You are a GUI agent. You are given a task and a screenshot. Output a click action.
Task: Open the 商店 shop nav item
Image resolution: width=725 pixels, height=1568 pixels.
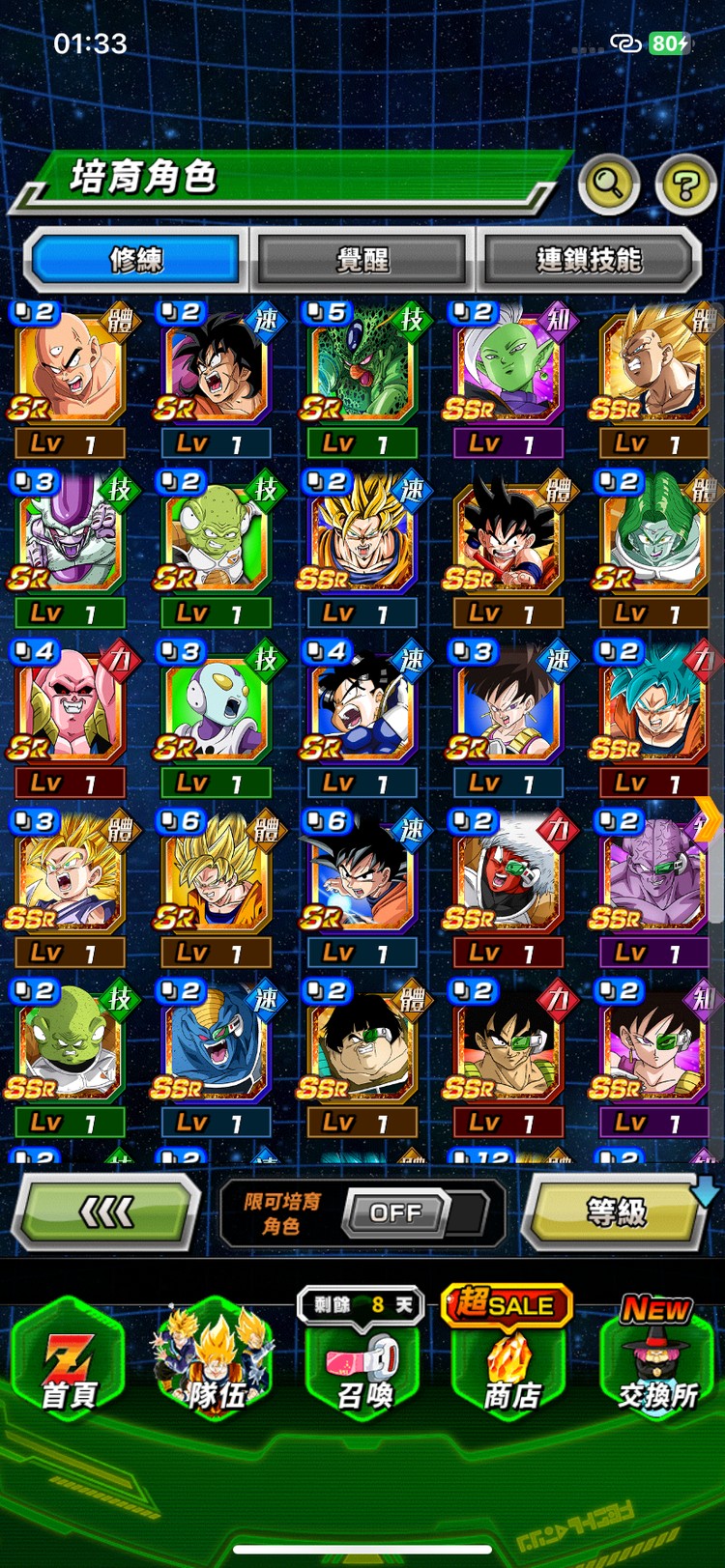[509, 1362]
